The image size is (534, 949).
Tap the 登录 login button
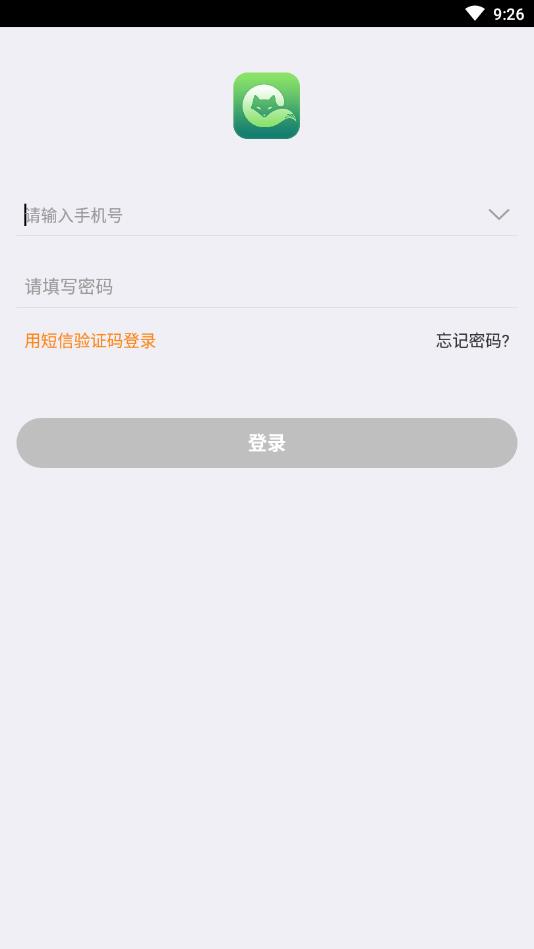(x=267, y=443)
